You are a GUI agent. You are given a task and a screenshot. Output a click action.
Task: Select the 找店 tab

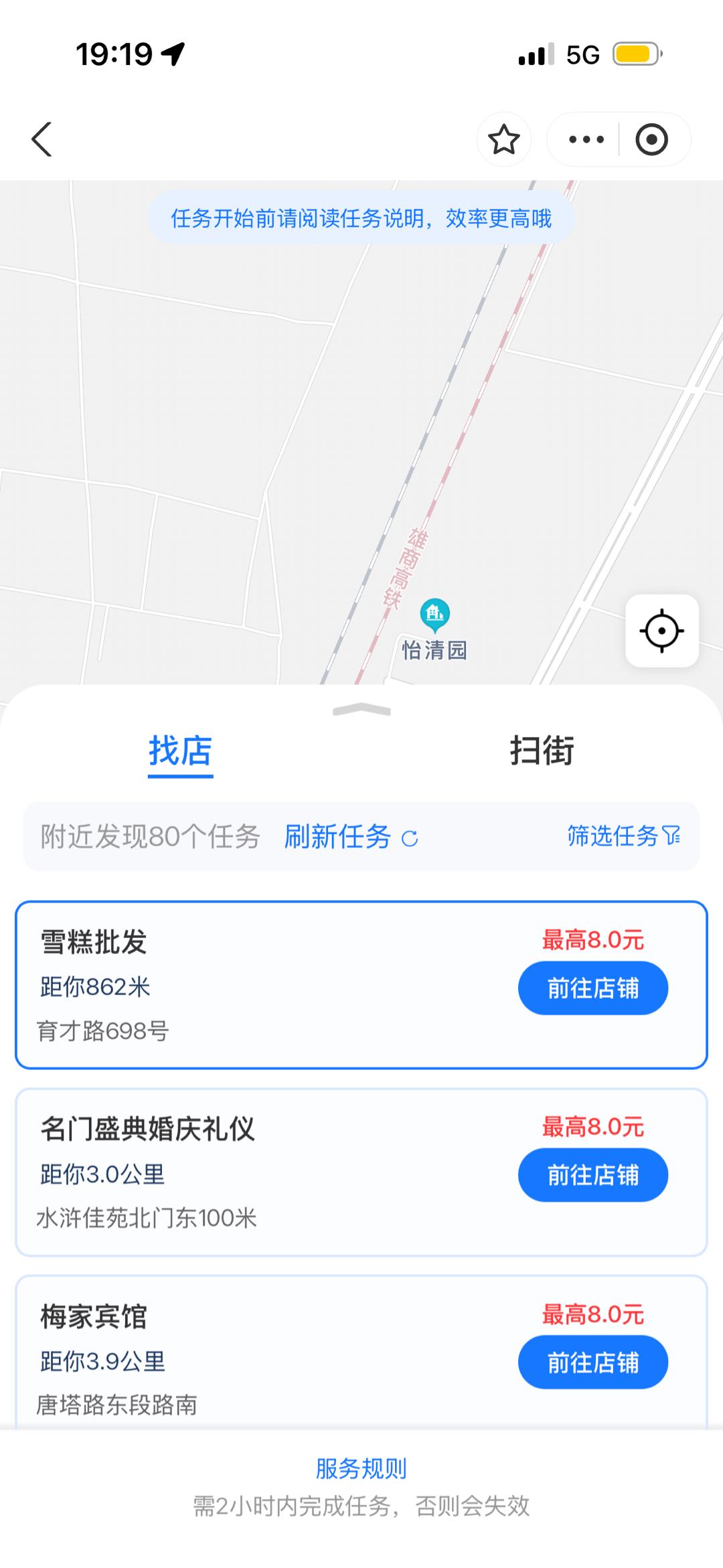[181, 754]
